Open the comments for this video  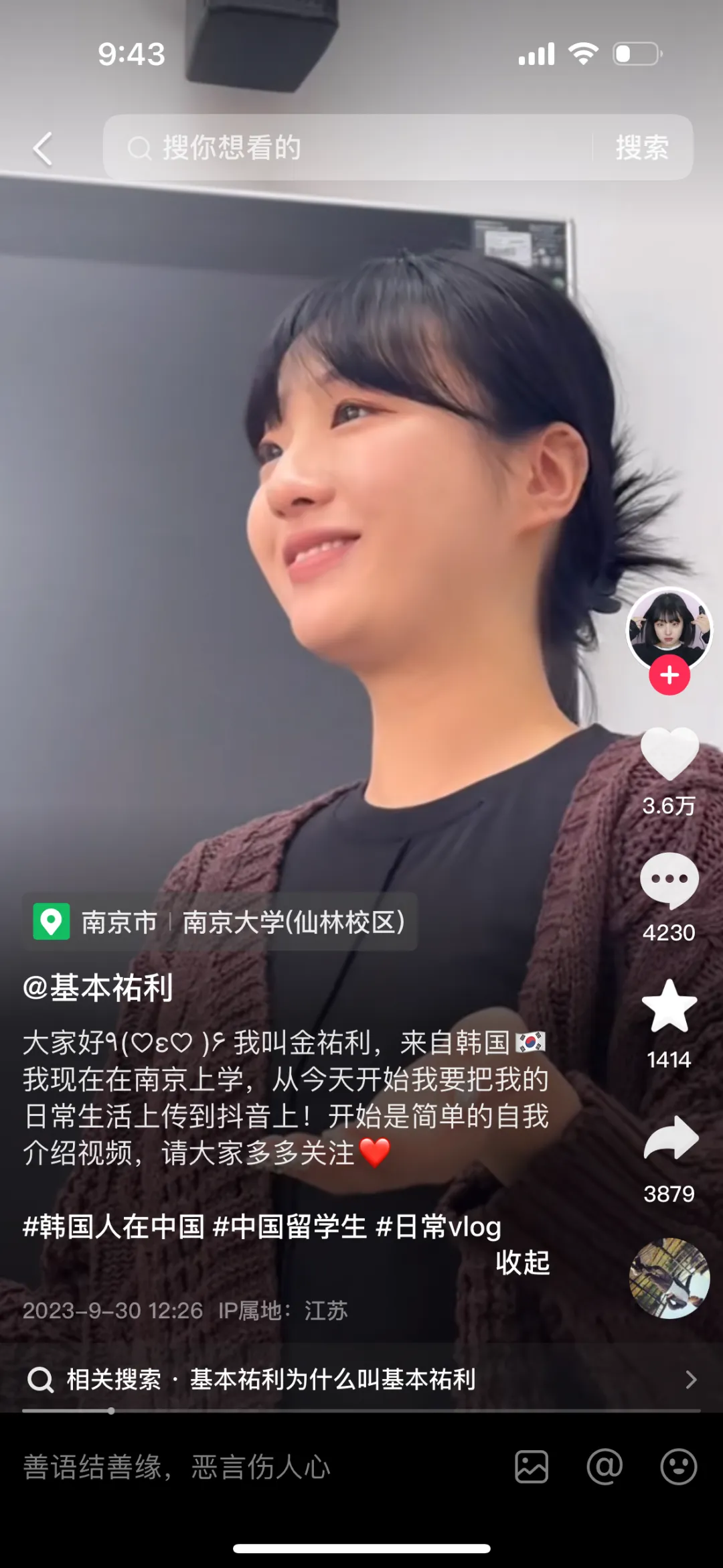pos(669,880)
